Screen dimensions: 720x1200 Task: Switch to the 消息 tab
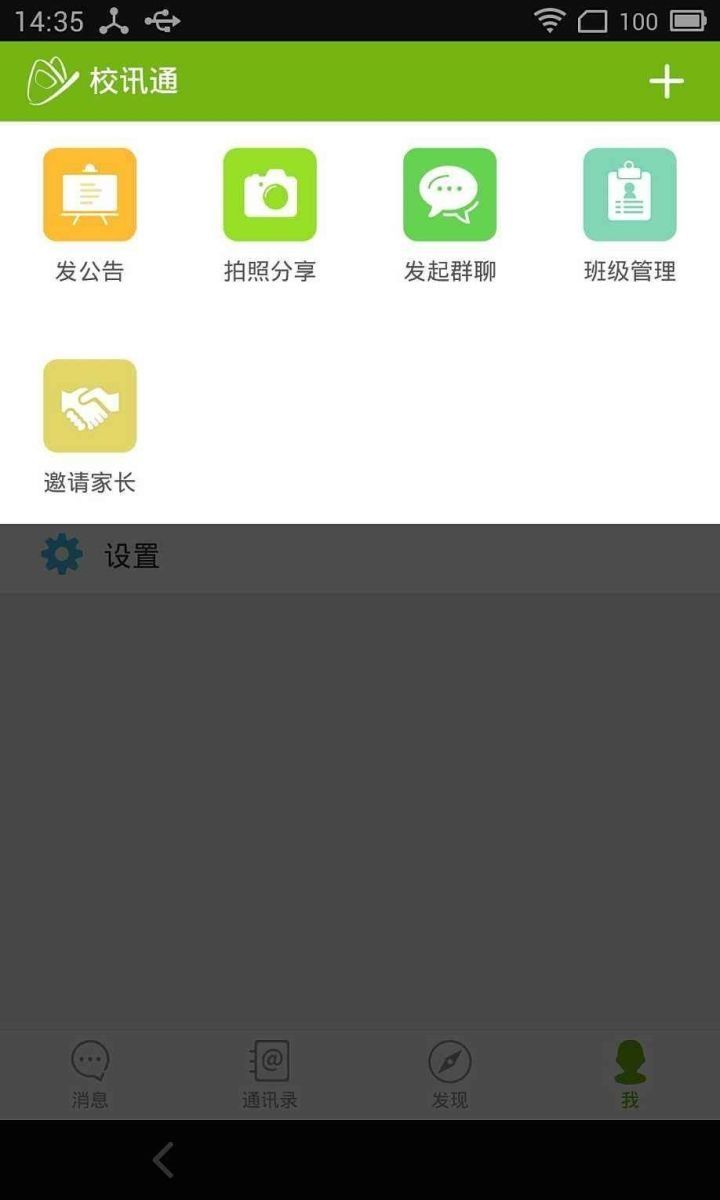click(x=90, y=1075)
